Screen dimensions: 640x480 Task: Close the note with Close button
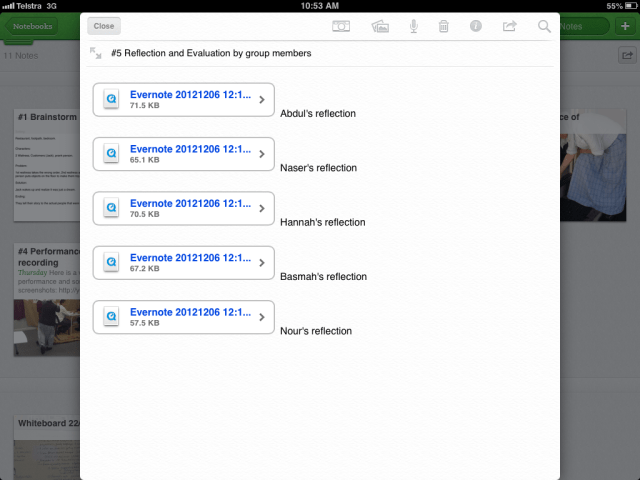point(104,26)
